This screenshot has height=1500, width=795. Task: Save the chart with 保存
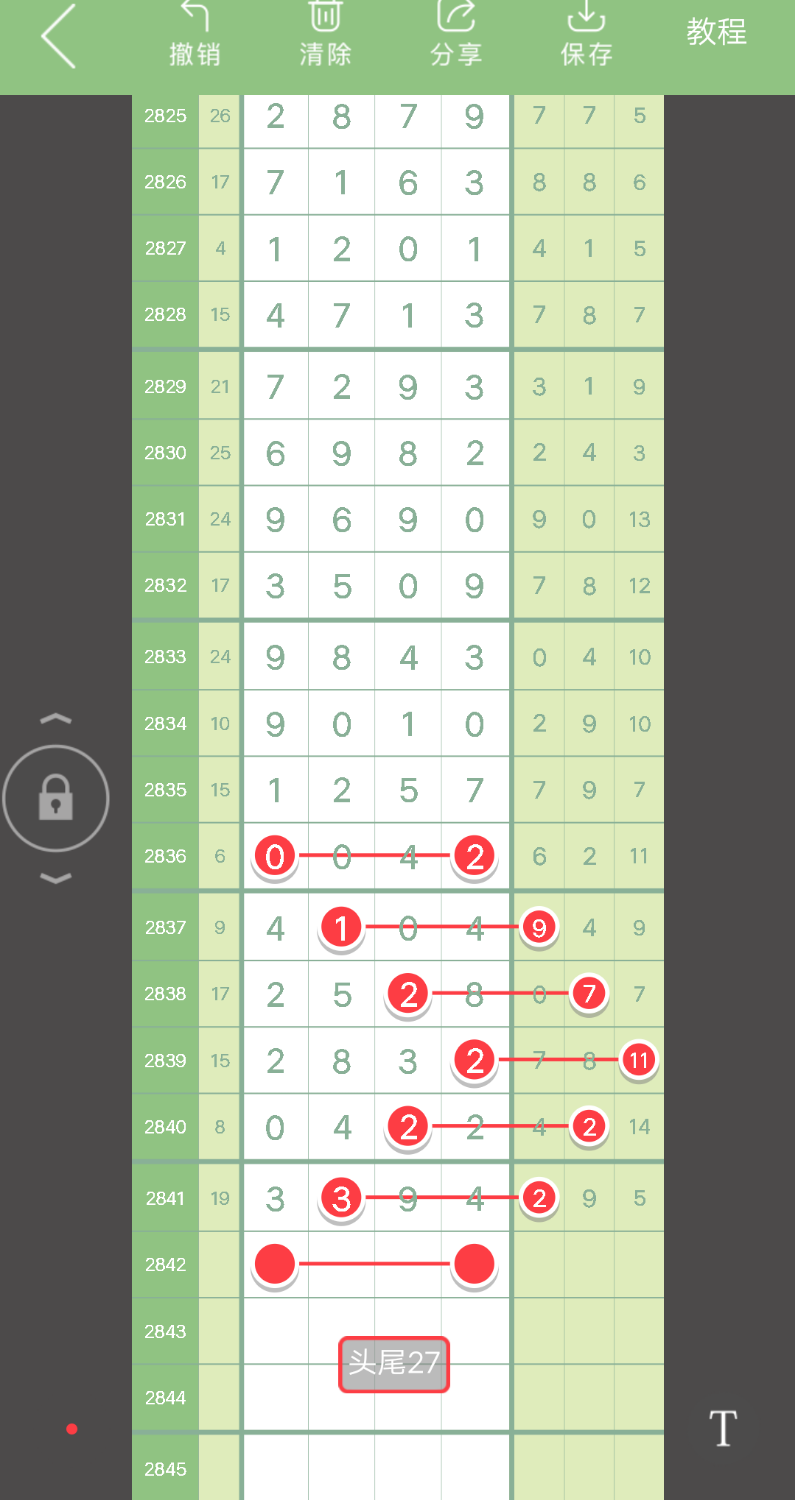[587, 35]
